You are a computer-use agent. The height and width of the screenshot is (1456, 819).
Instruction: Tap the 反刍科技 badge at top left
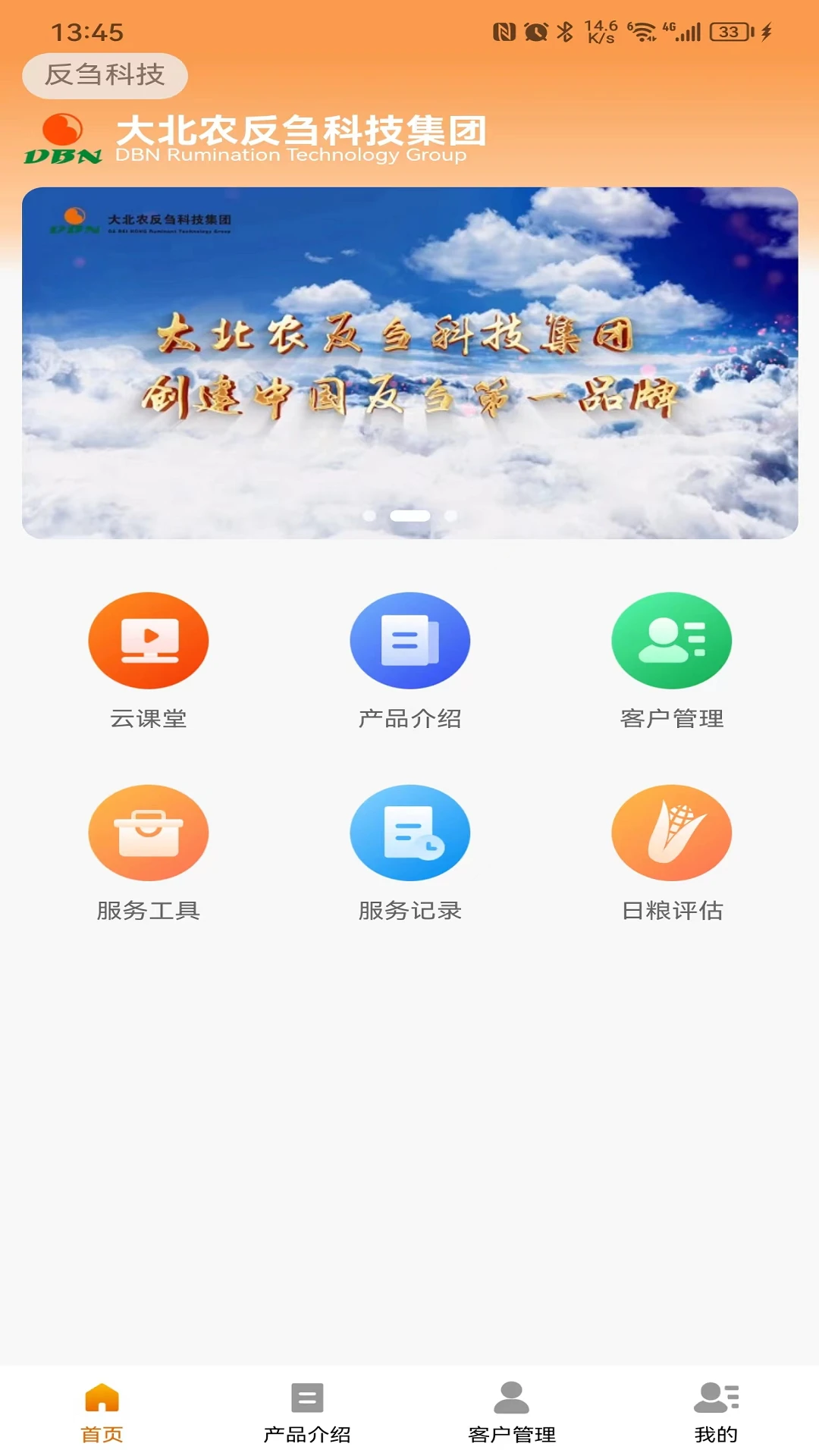point(105,75)
